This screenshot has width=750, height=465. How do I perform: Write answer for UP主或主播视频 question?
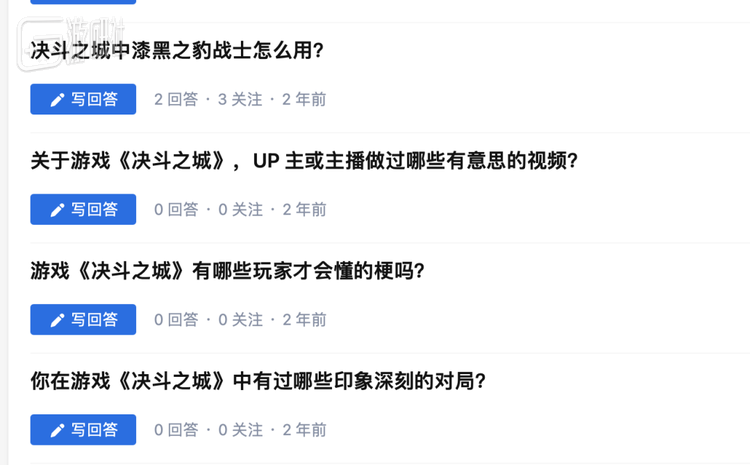(x=83, y=209)
